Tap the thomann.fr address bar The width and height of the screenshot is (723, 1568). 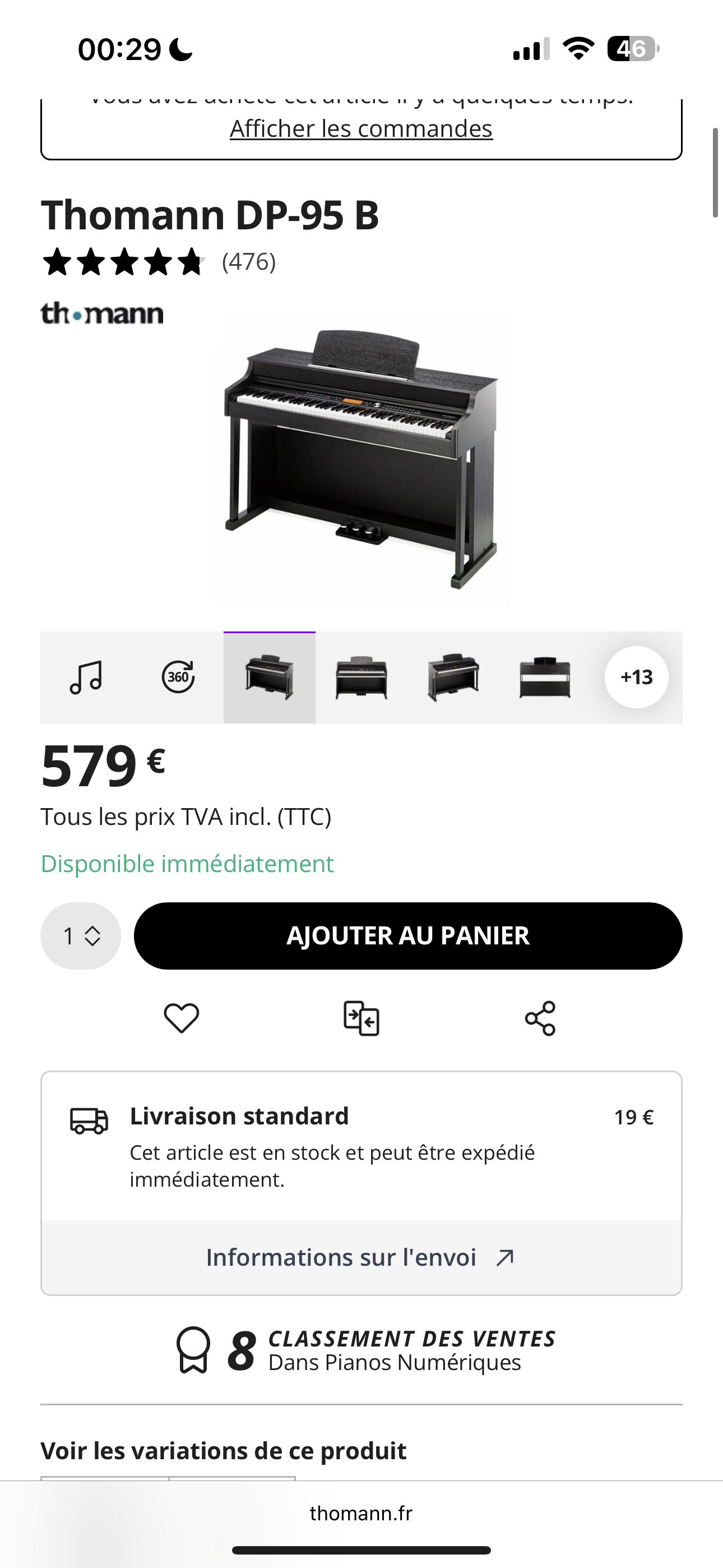click(361, 1513)
